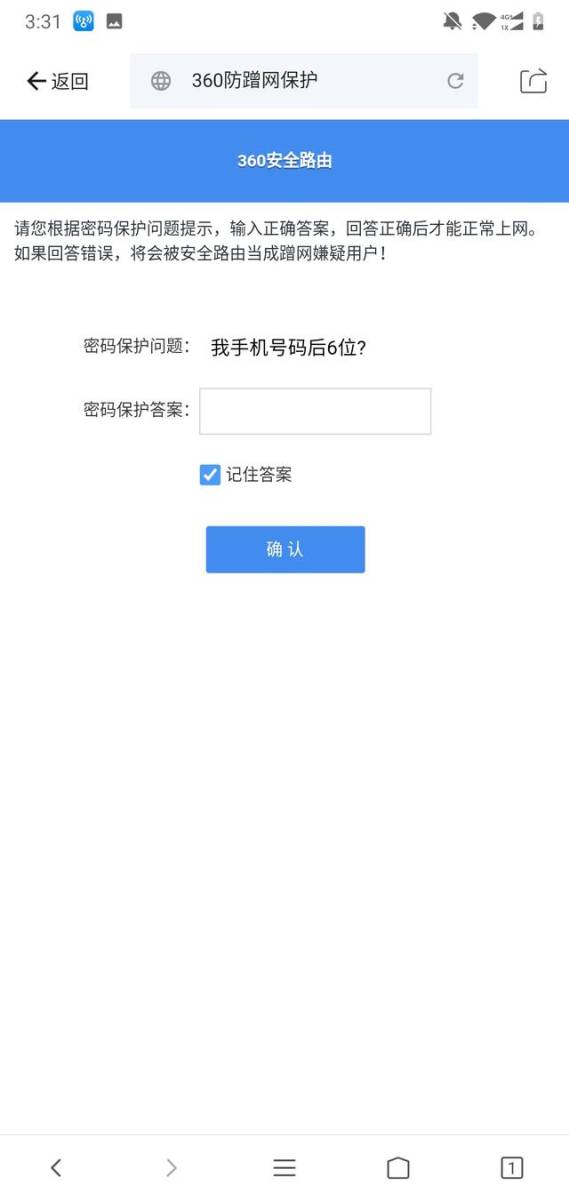The image size is (569, 1200).
Task: Go back with the browser's left chevron
Action: [x=56, y=1167]
